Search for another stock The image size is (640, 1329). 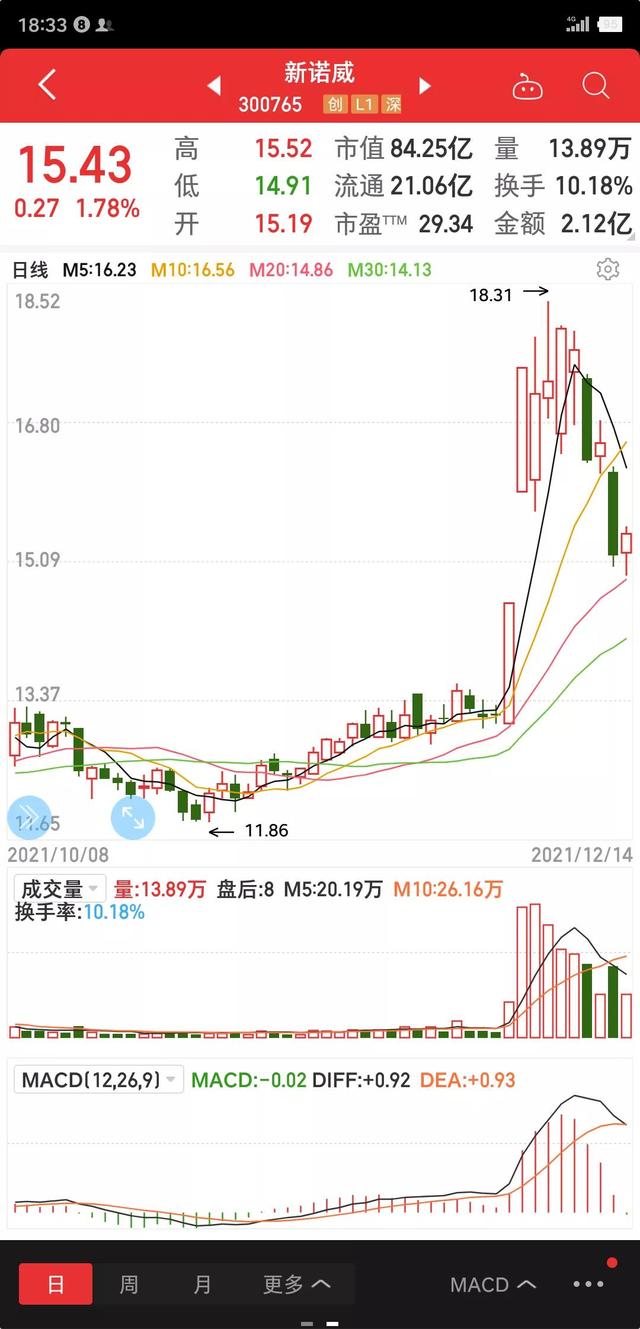coord(595,86)
